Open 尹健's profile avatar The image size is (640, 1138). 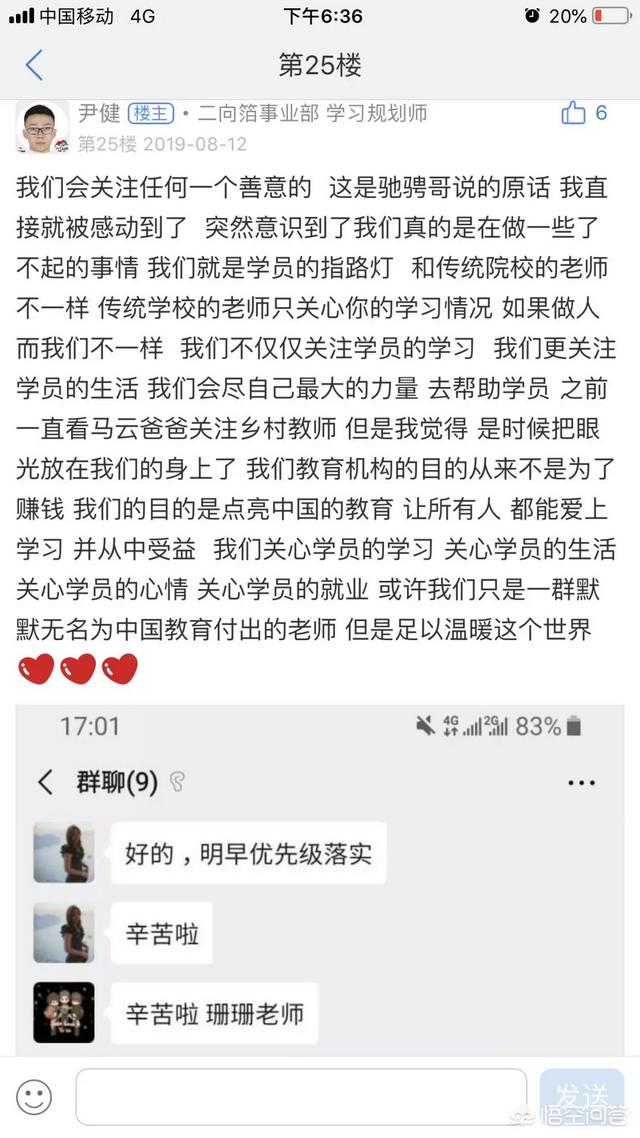coord(42,128)
